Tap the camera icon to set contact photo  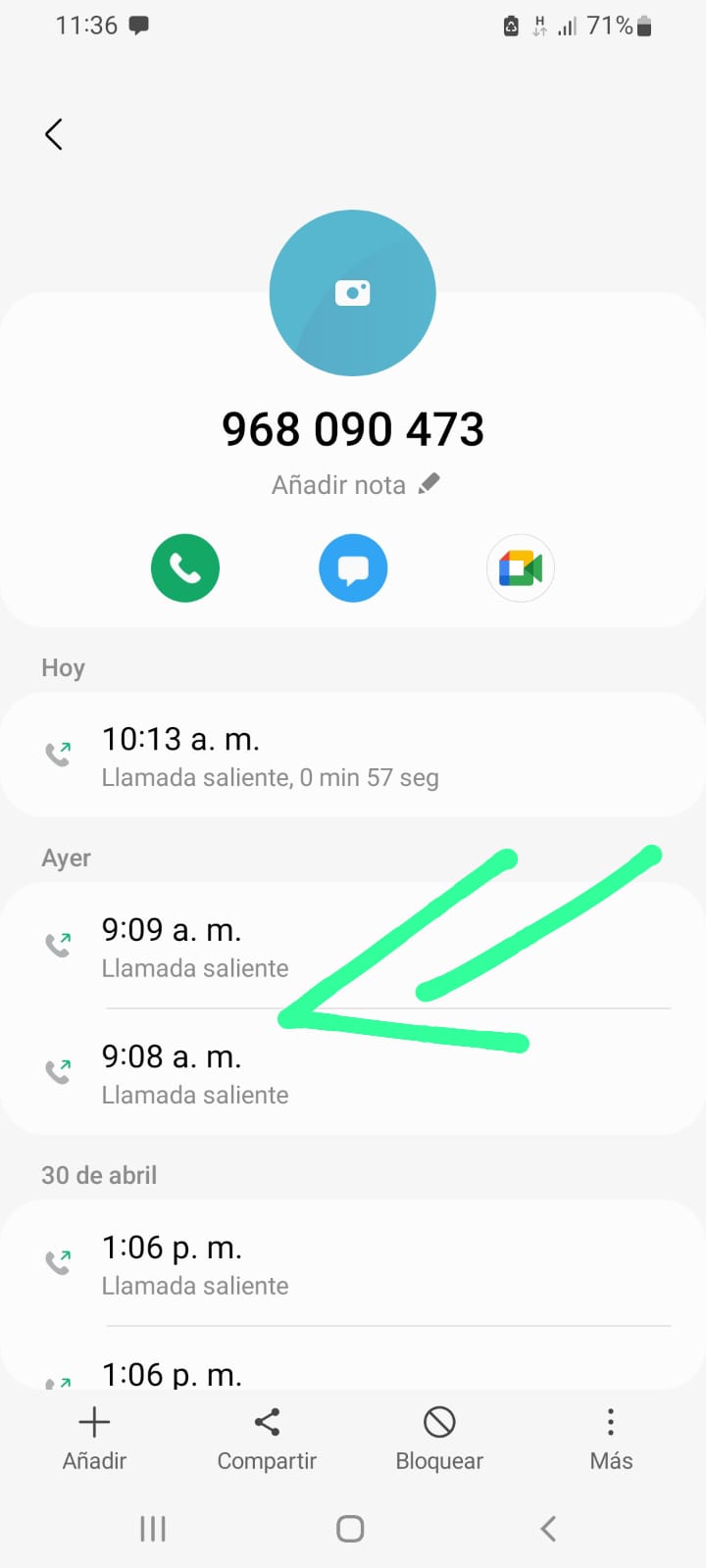352,293
